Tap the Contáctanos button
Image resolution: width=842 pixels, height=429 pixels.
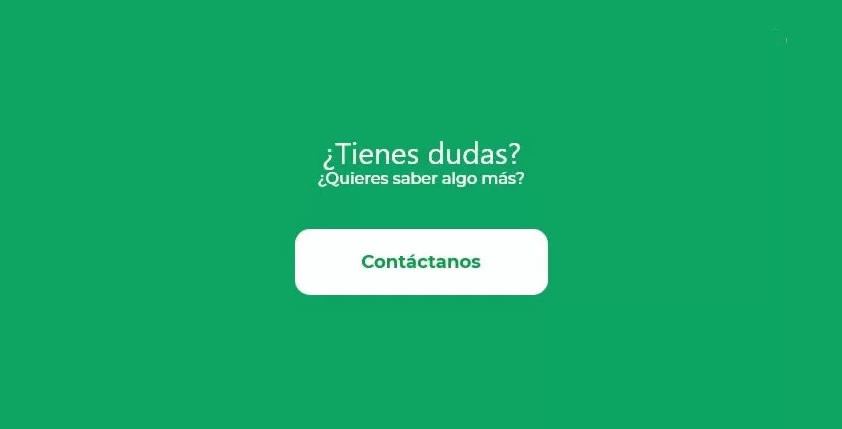tap(421, 262)
